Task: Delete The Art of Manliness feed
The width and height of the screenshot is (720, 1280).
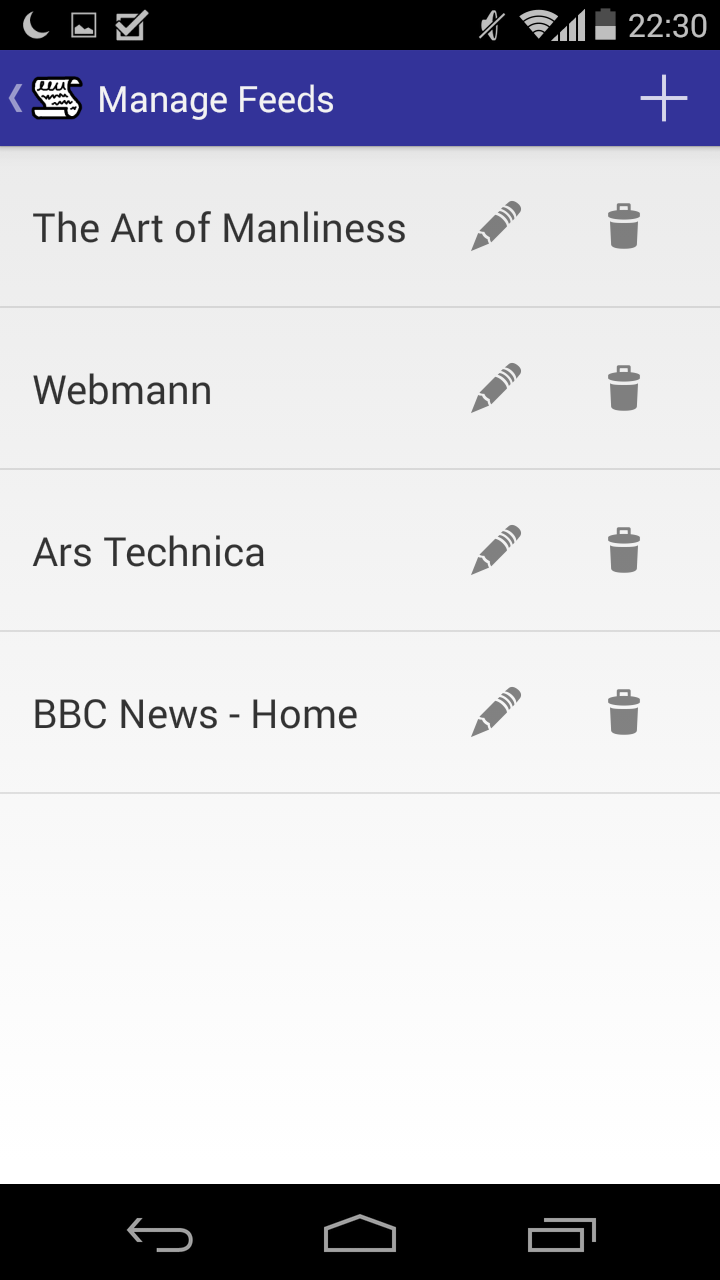Action: pos(623,227)
